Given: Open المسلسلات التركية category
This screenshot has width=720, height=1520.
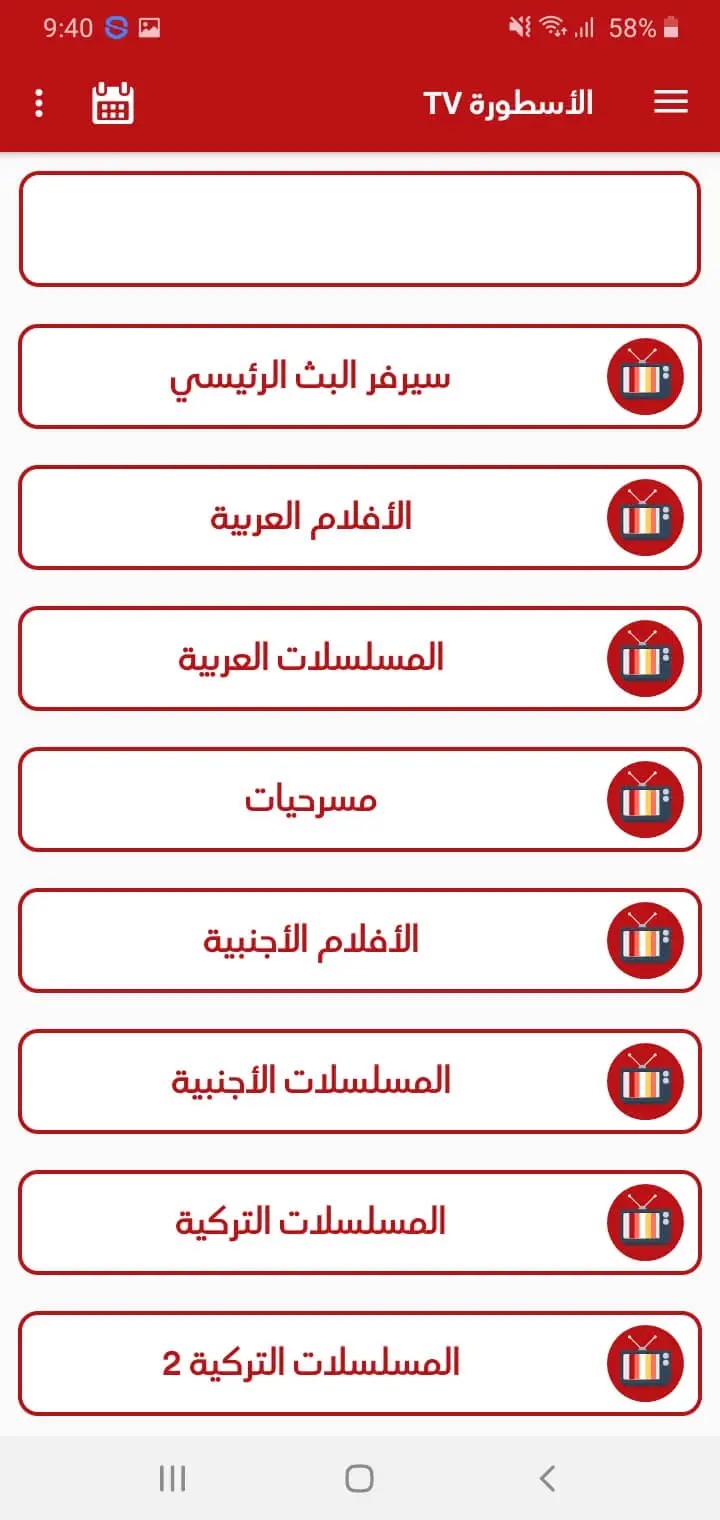Looking at the screenshot, I should (360, 1222).
